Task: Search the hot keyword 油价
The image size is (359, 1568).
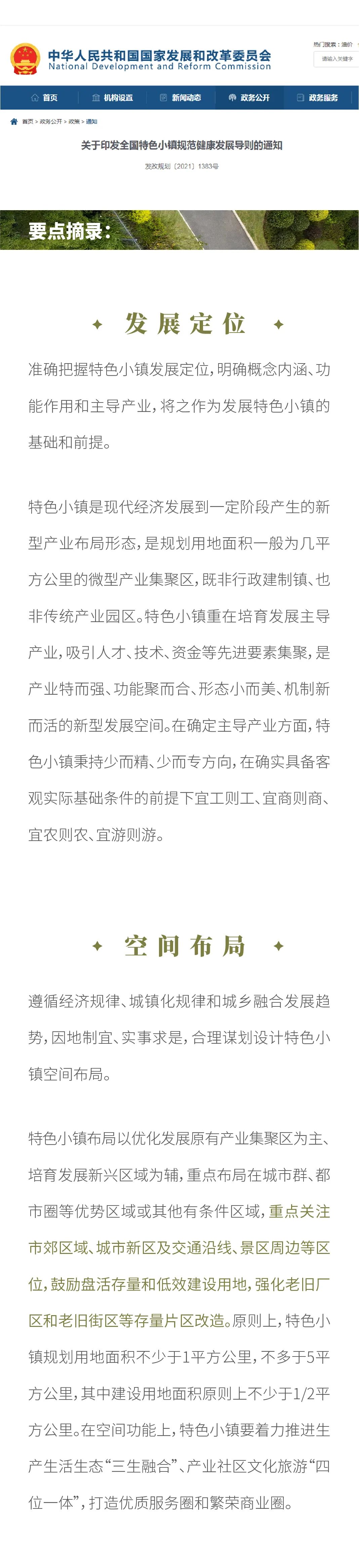Action: coord(347,44)
